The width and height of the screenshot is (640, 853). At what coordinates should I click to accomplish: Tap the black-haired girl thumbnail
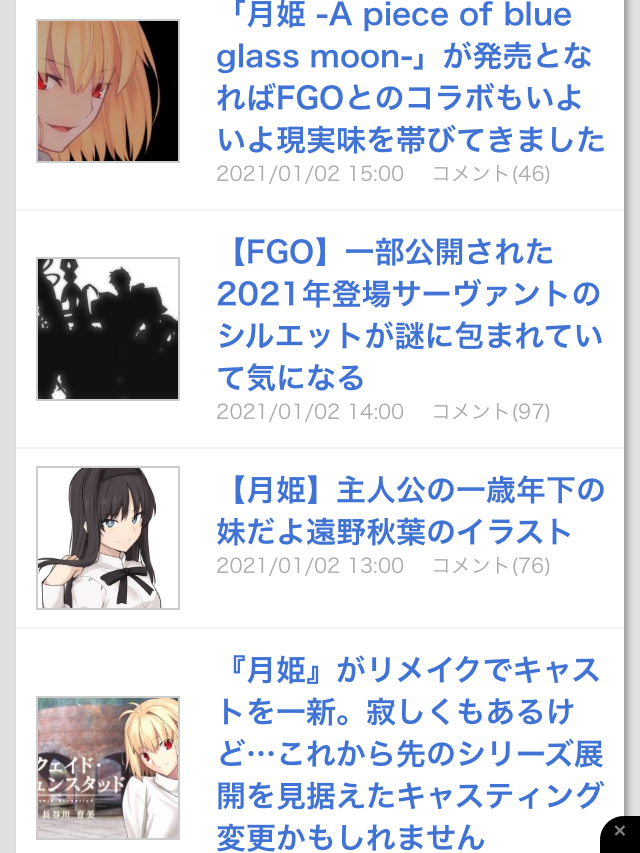click(108, 538)
